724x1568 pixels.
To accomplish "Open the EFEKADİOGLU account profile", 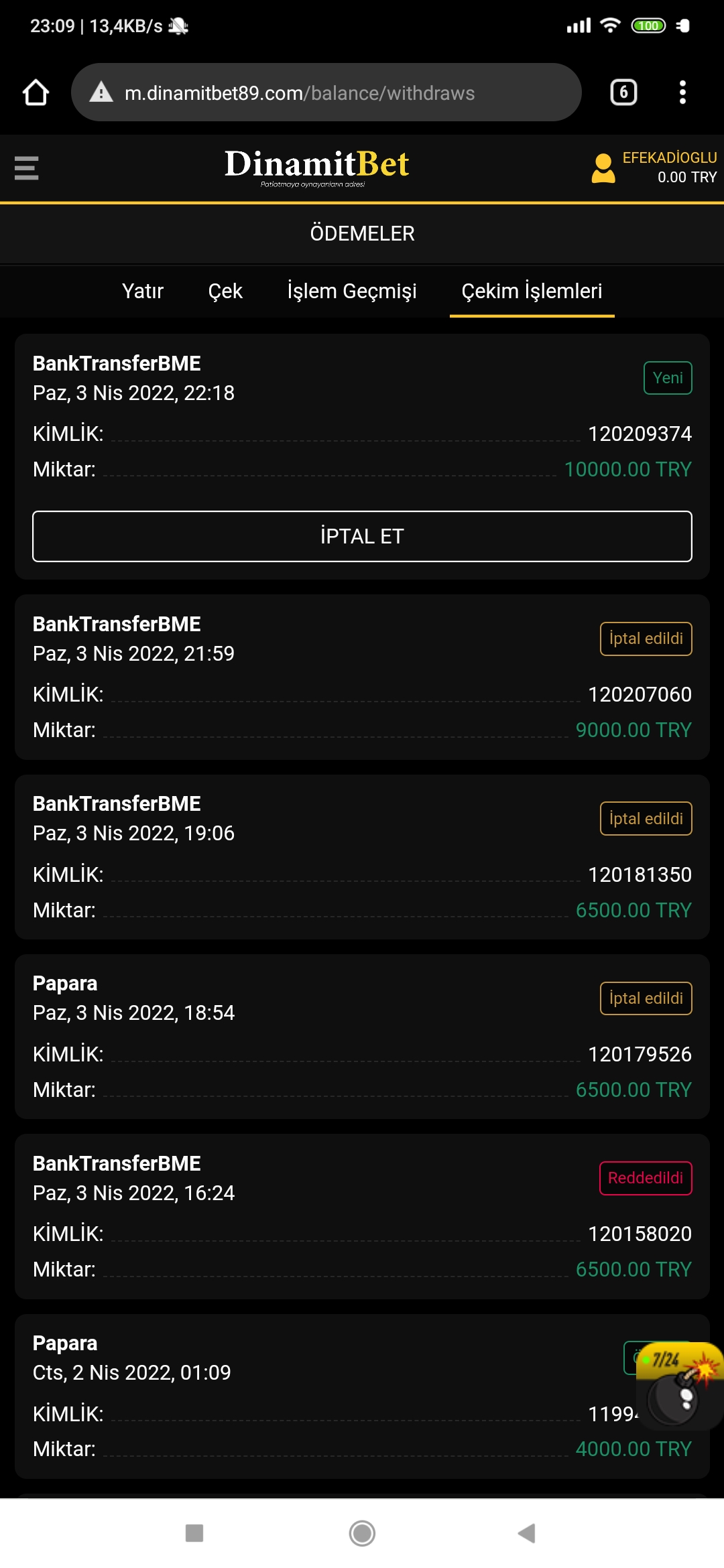I will 654,168.
